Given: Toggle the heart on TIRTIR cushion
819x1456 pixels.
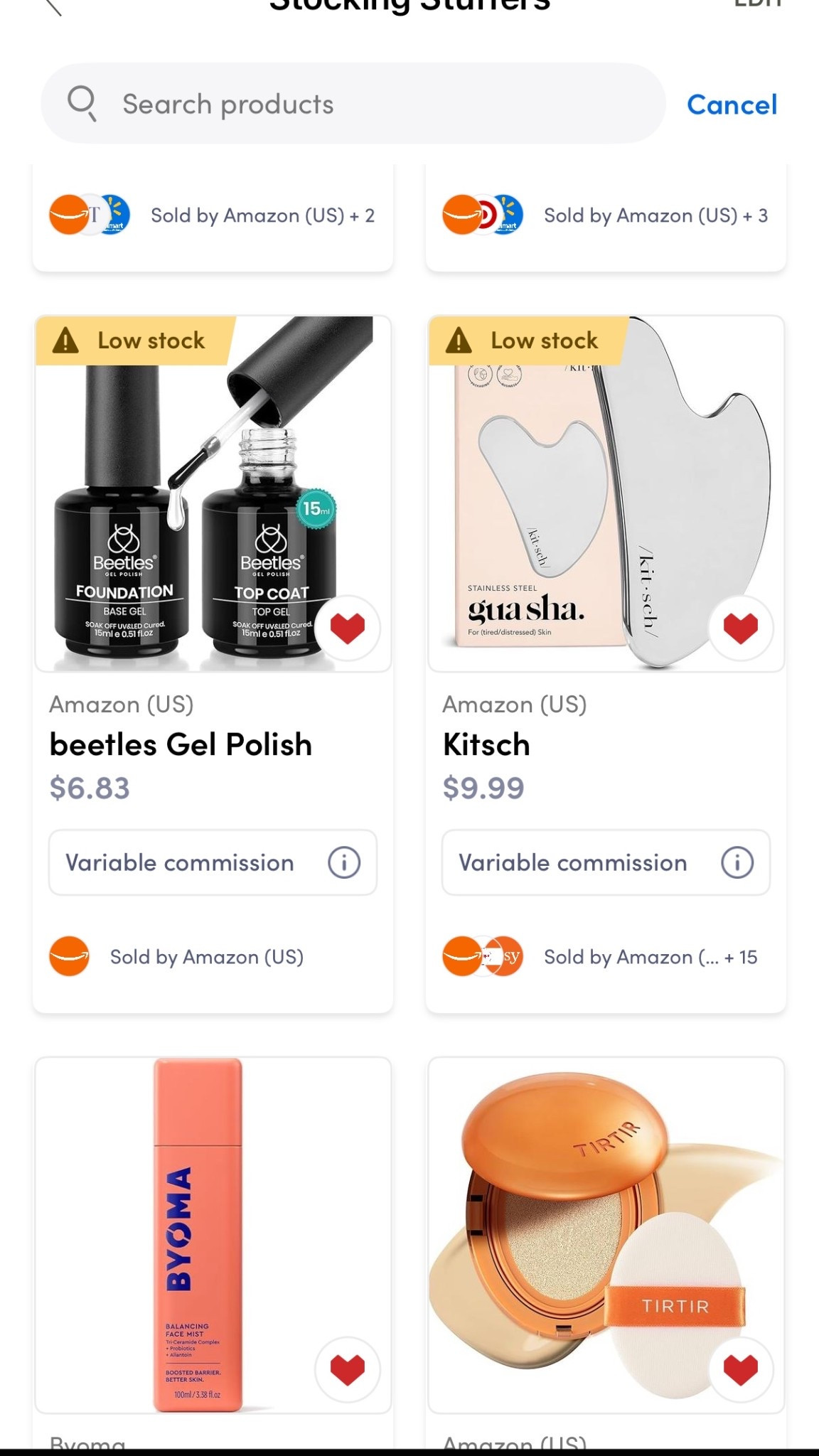Looking at the screenshot, I should point(740,1369).
